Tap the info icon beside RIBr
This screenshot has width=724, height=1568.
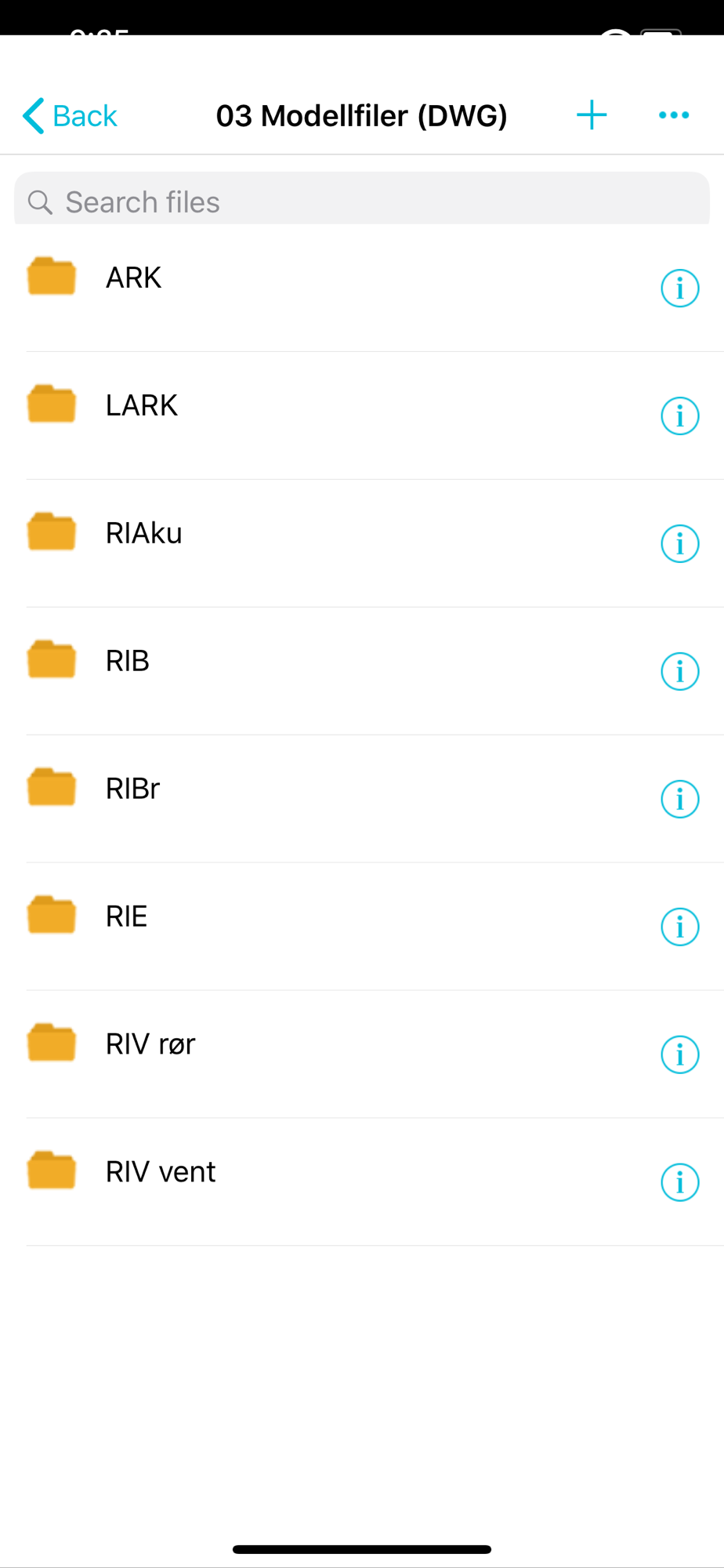(x=679, y=800)
